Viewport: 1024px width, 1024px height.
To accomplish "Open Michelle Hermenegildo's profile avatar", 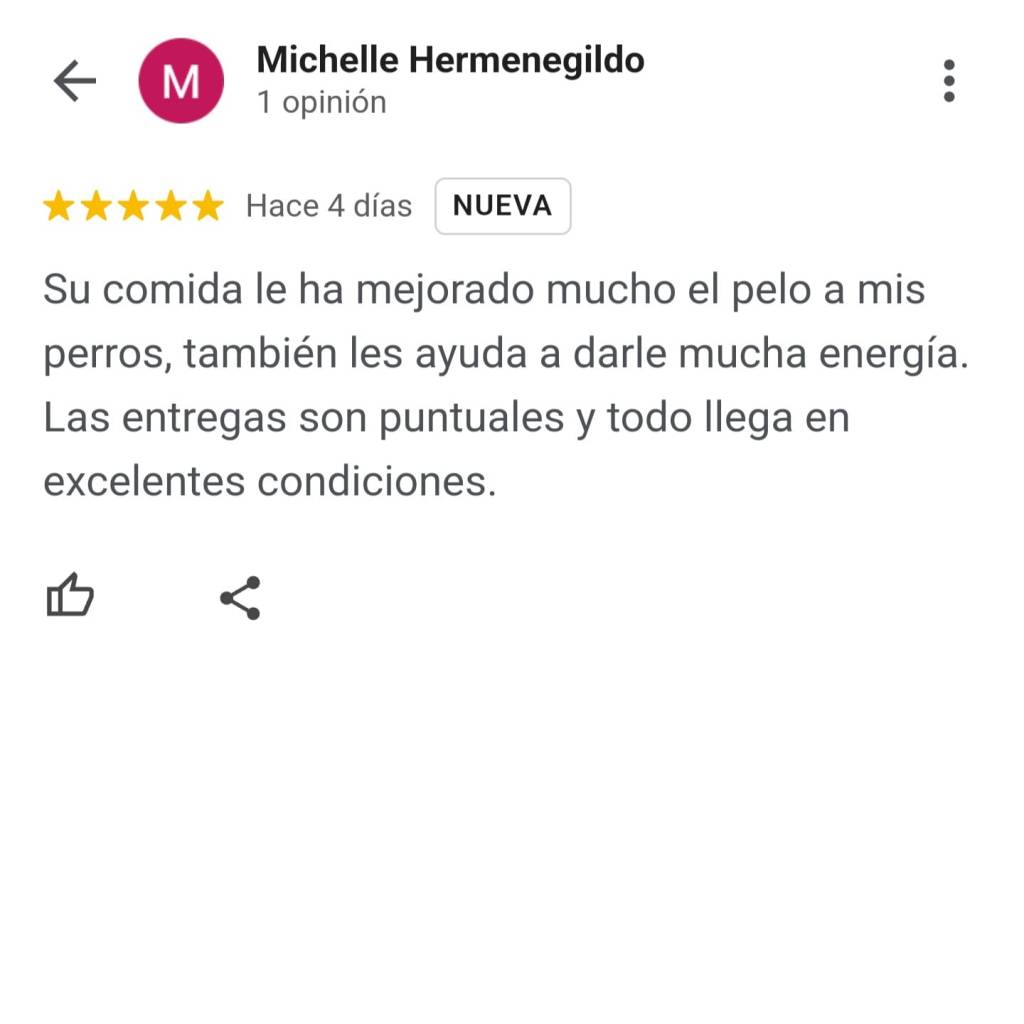I will tap(181, 81).
